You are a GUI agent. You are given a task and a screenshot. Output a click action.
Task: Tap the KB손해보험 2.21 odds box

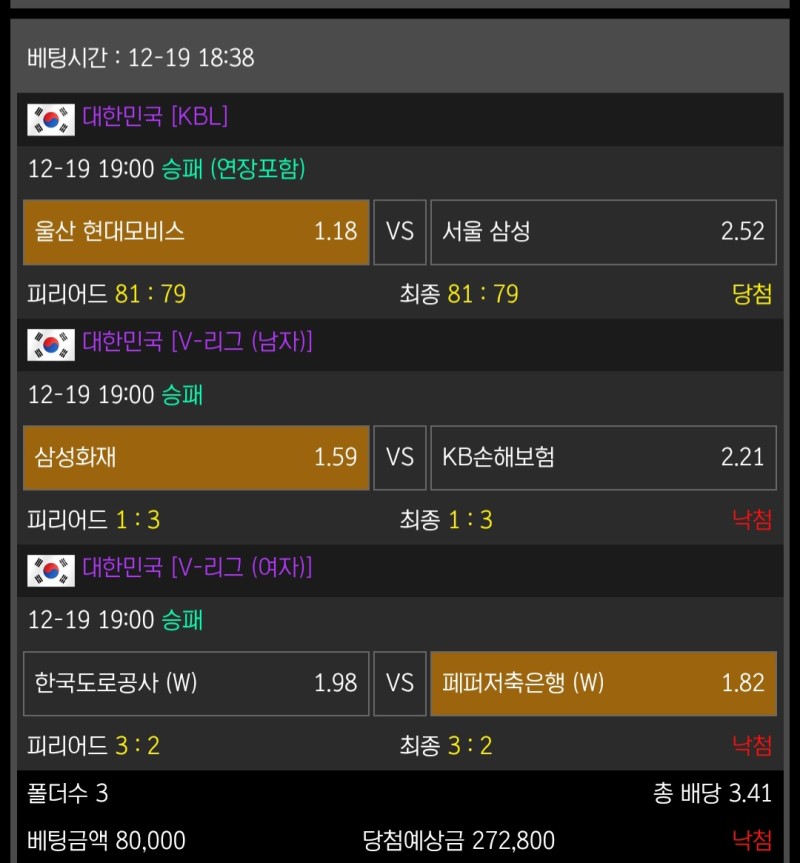tap(603, 458)
